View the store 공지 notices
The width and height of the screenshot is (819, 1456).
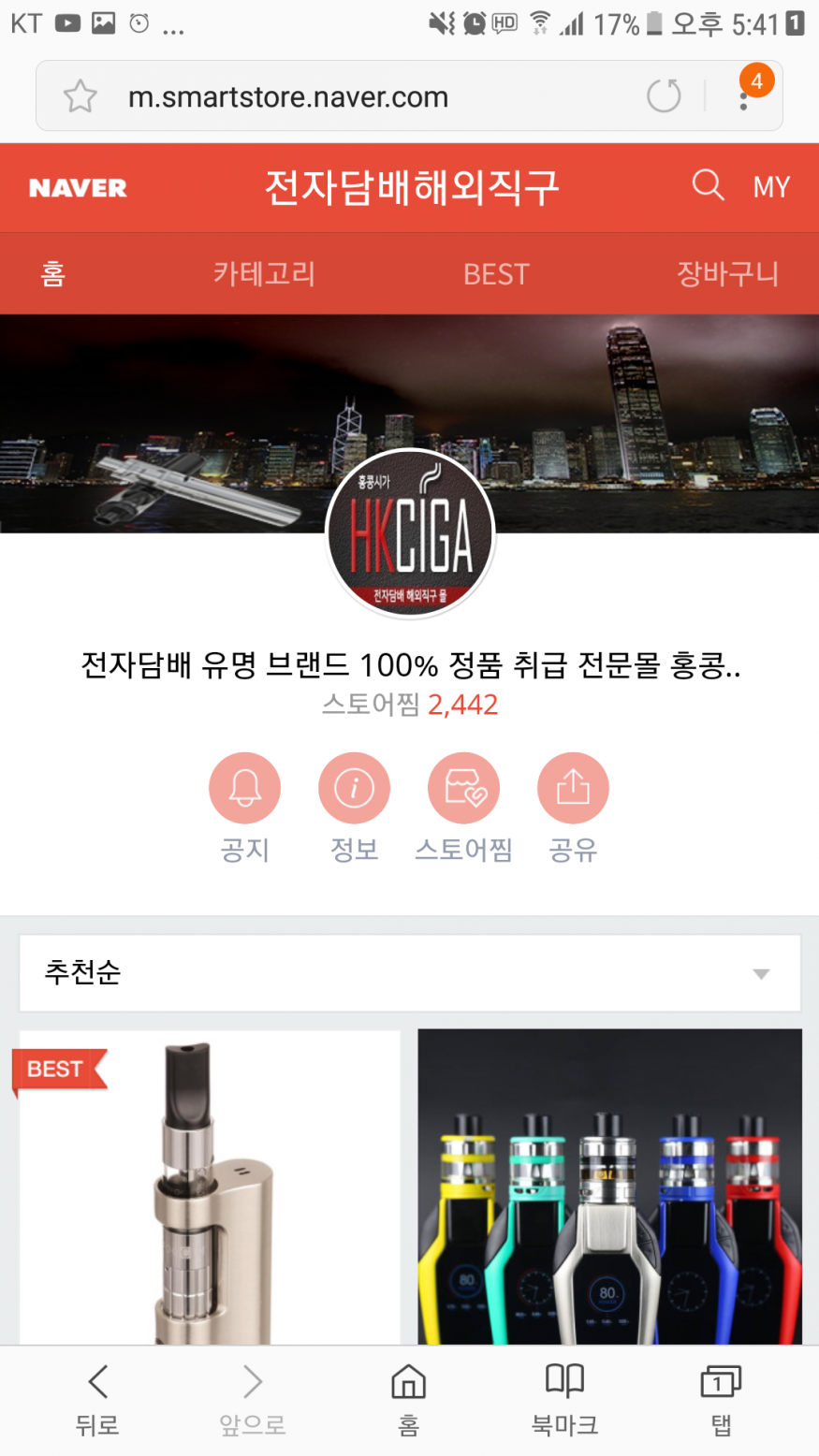245,807
